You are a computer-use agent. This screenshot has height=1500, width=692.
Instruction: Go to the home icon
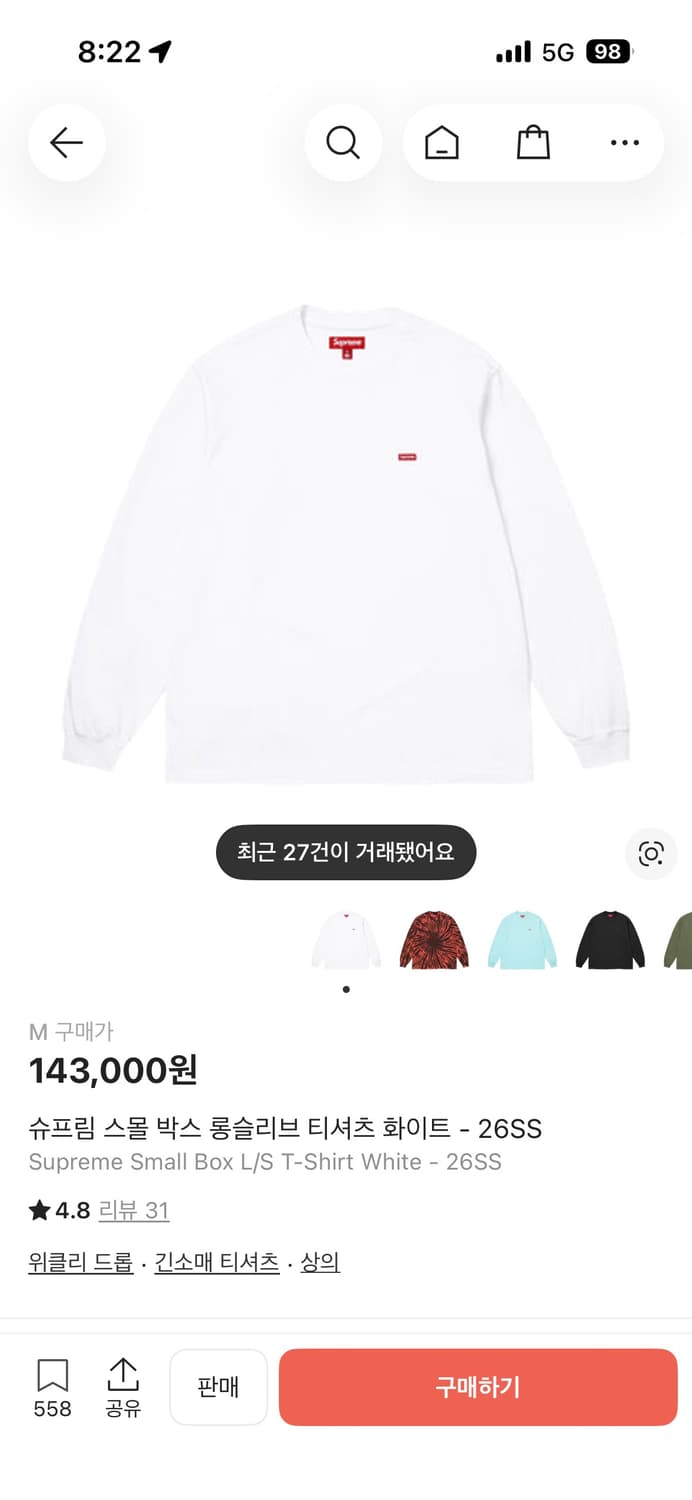click(441, 143)
